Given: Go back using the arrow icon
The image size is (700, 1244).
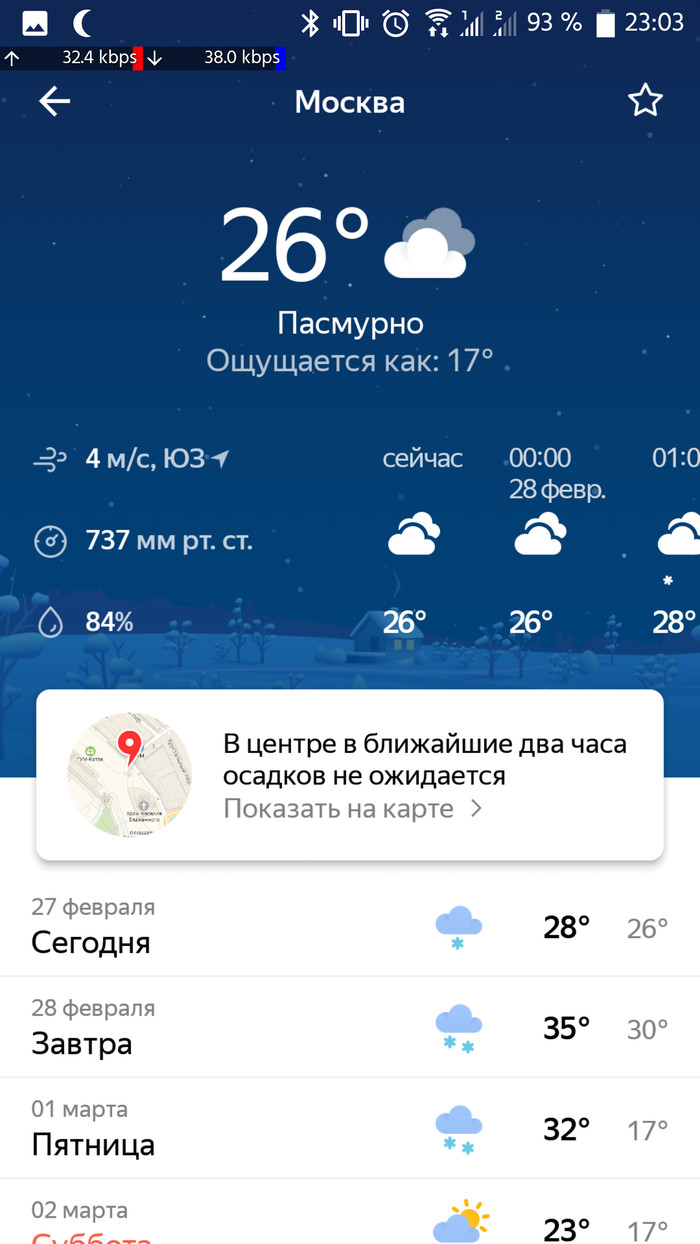Looking at the screenshot, I should (55, 101).
